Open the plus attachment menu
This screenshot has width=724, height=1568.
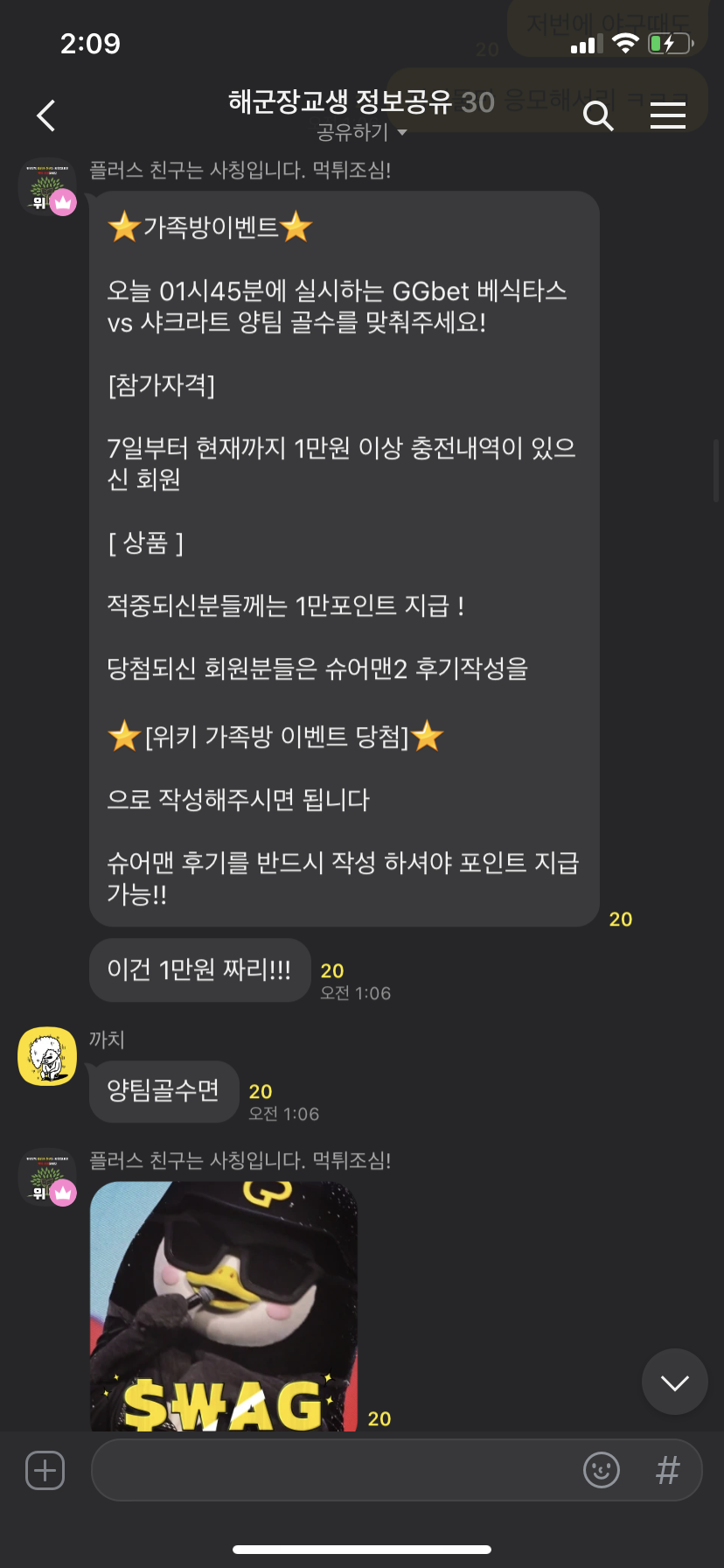point(45,1470)
